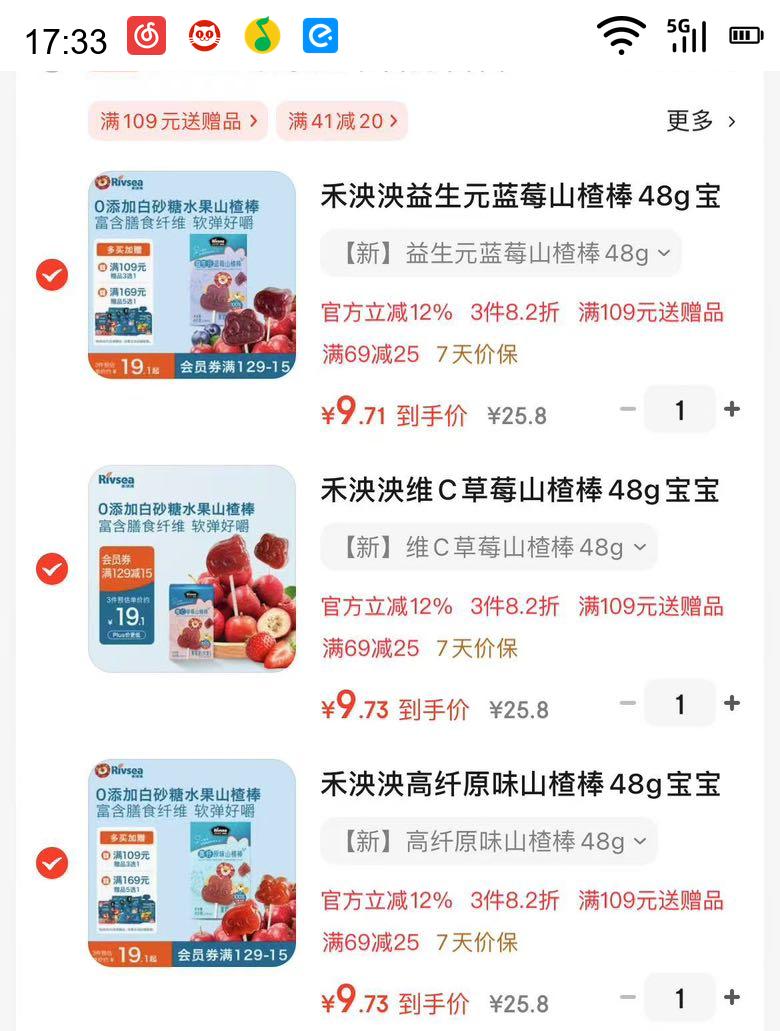Uncheck the 维C草莓山楂棒 item checkbox
Image resolution: width=780 pixels, height=1031 pixels.
pos(52,569)
